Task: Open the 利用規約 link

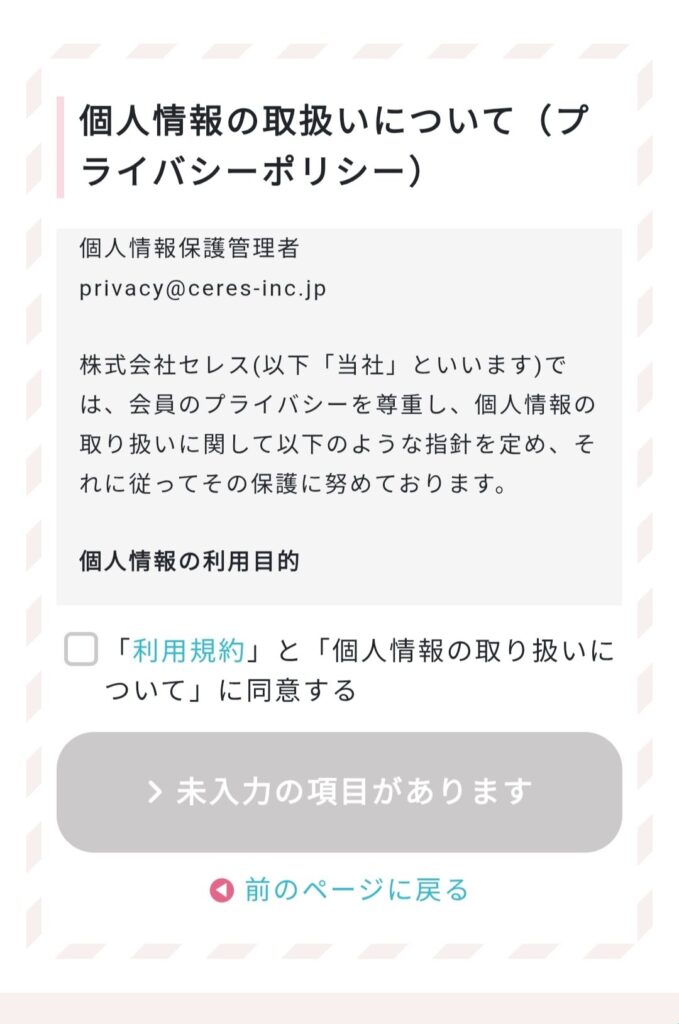Action: tap(188, 651)
